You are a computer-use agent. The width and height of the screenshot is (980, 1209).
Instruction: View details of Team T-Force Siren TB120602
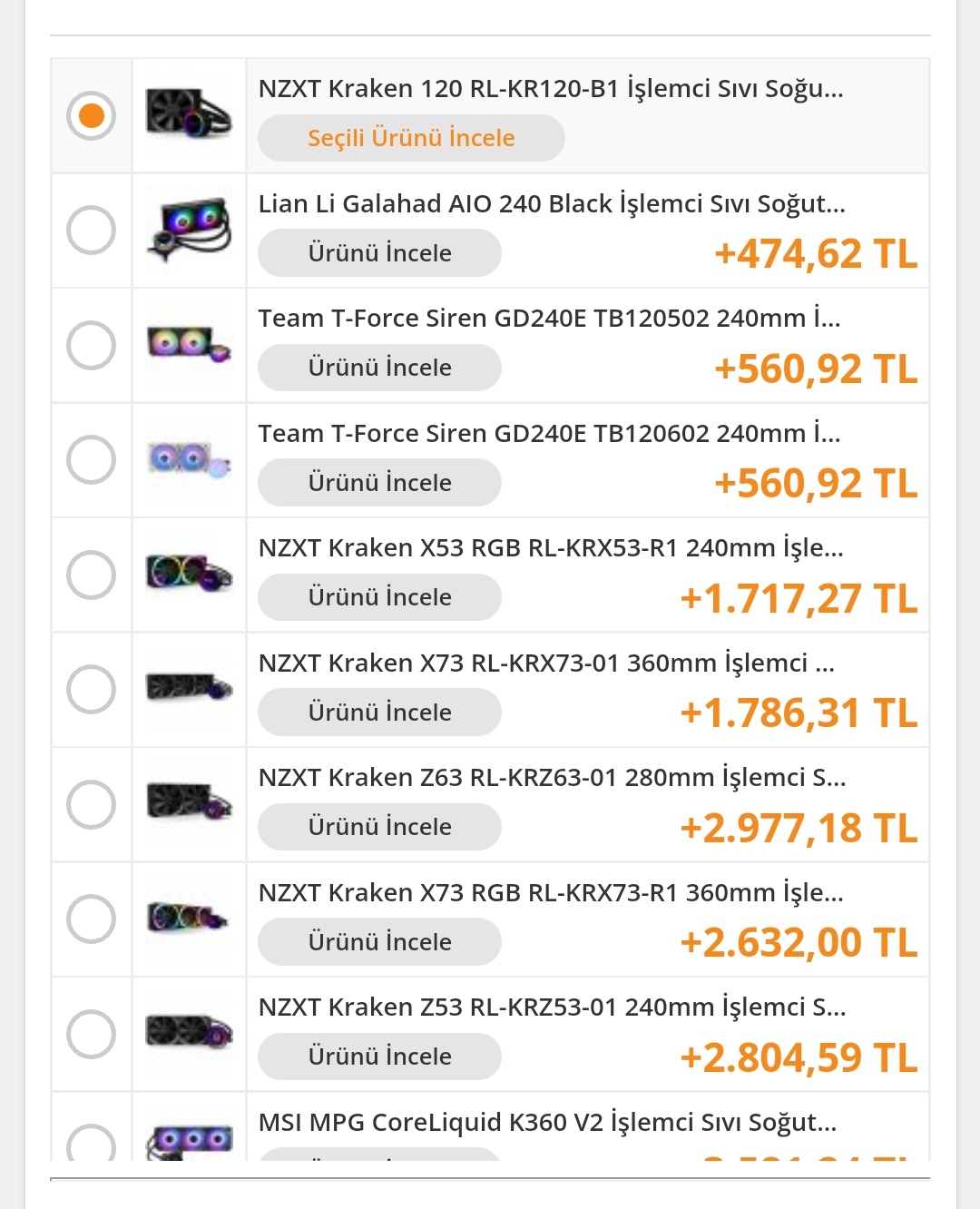coord(379,483)
